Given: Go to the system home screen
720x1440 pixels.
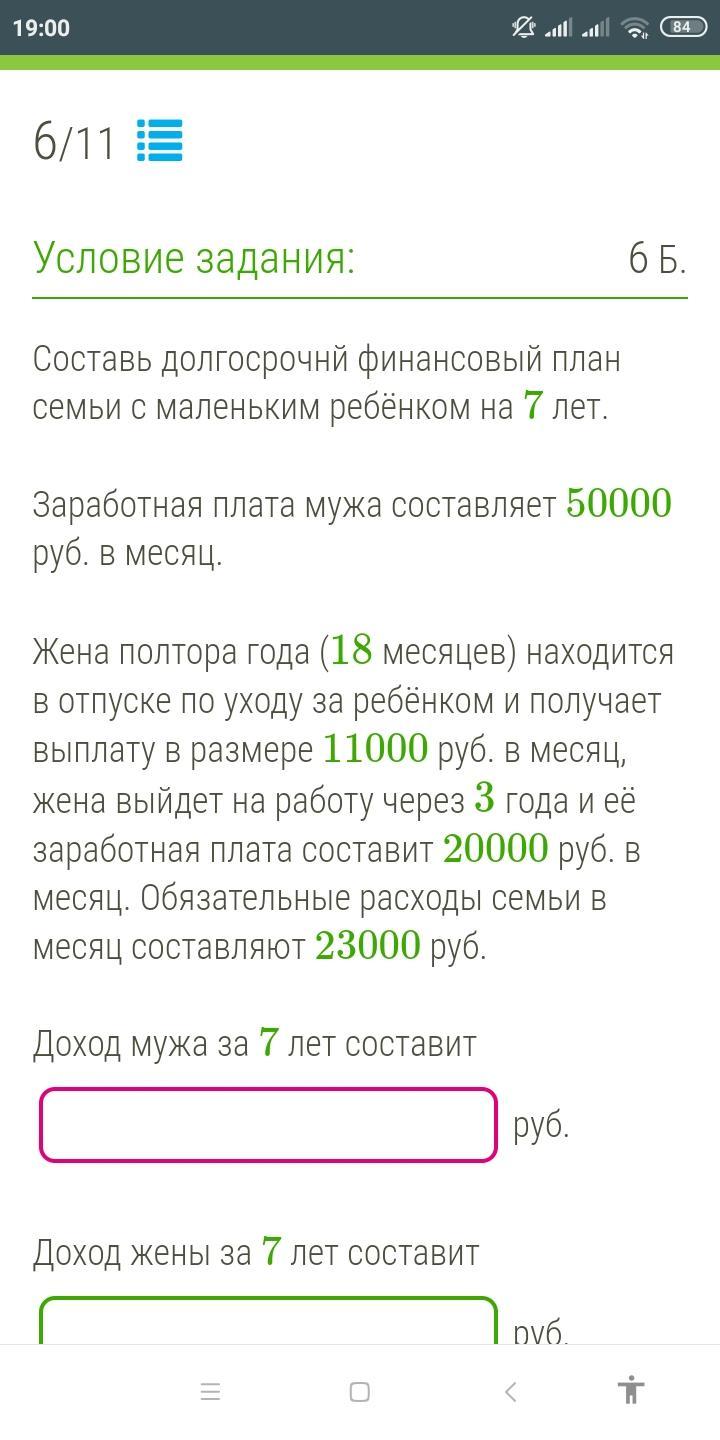Looking at the screenshot, I should click(360, 1392).
